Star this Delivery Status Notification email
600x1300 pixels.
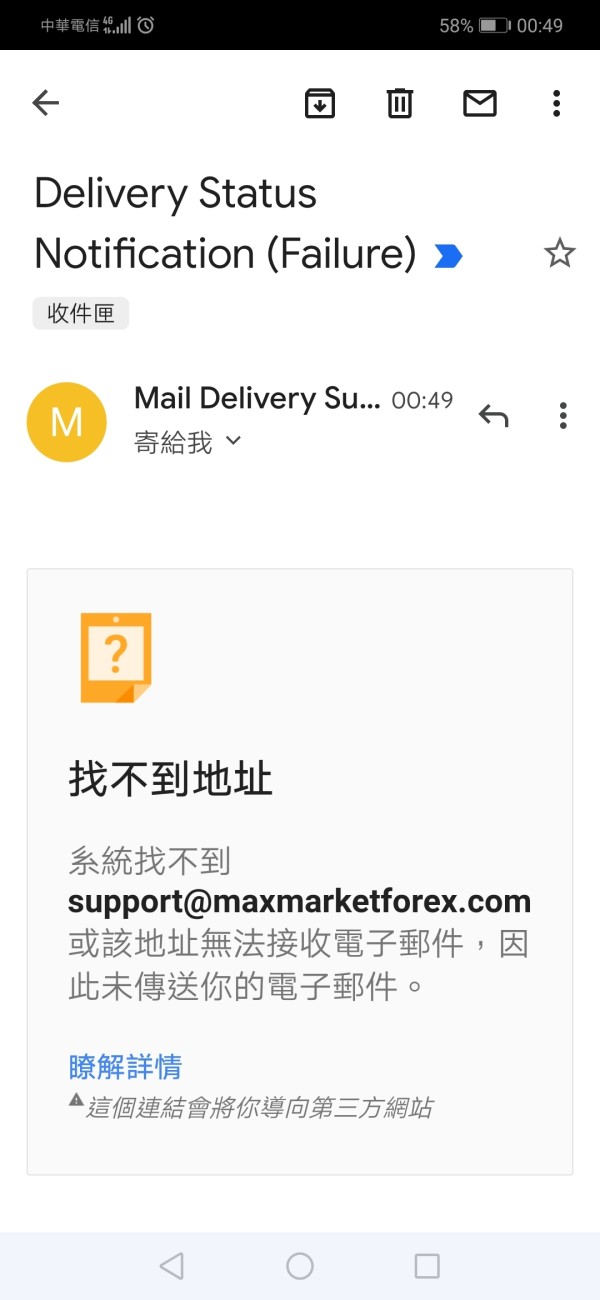pyautogui.click(x=560, y=254)
